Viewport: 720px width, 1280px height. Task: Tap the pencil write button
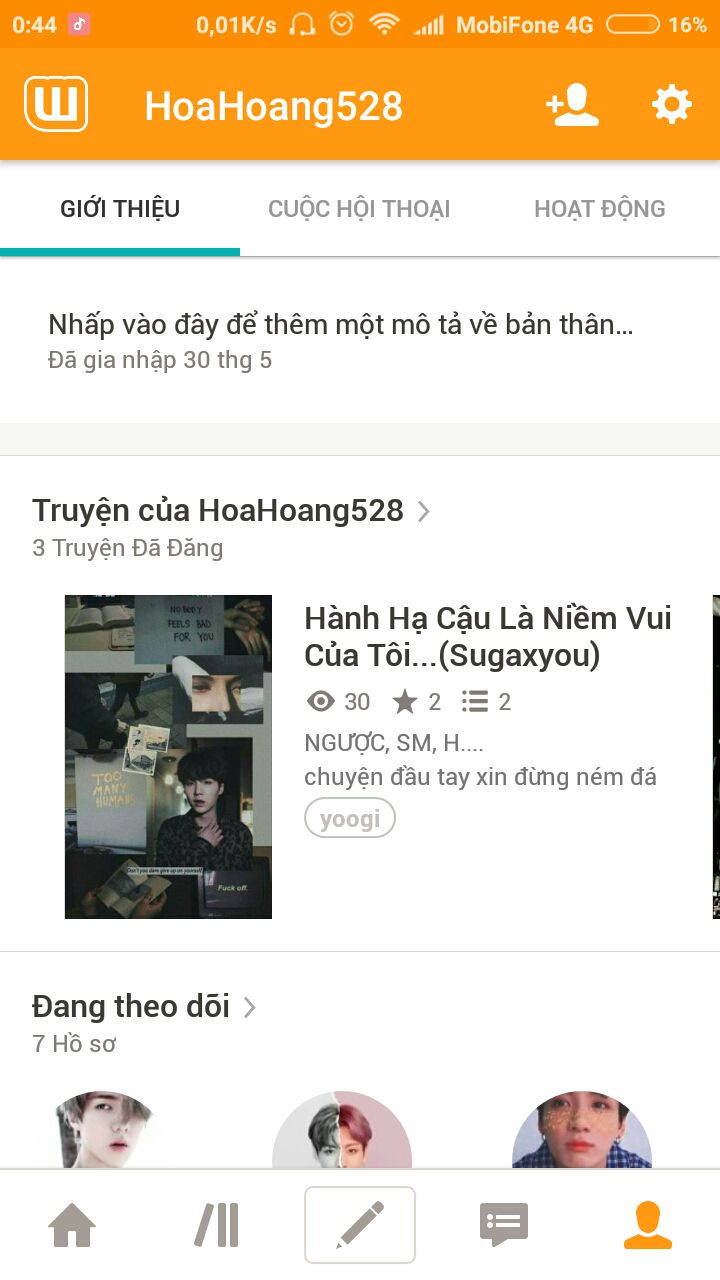pos(360,1225)
